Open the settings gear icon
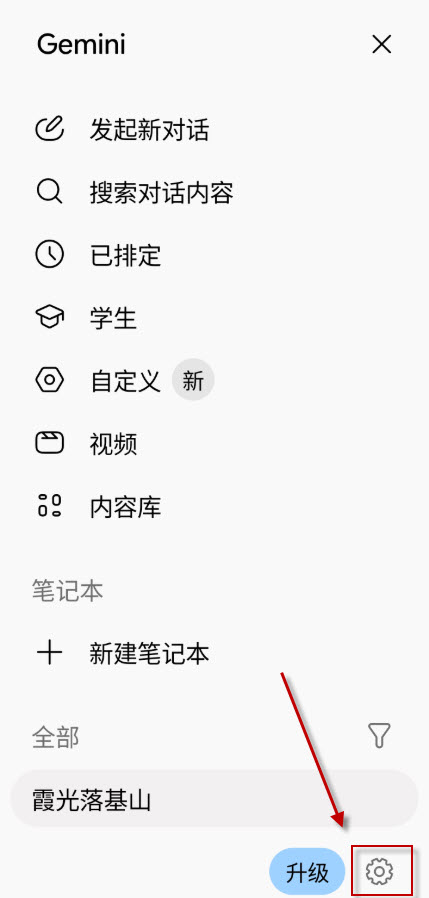 (x=379, y=872)
